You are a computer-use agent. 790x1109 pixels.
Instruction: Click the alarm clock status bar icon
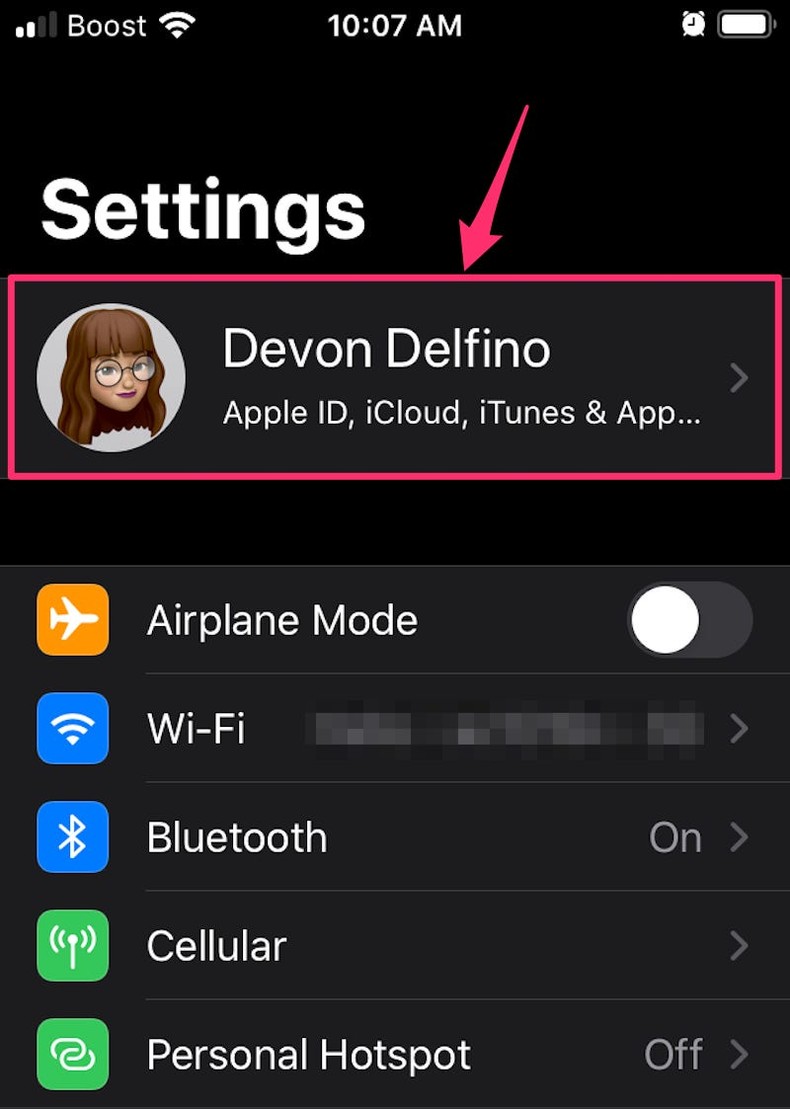tap(694, 25)
